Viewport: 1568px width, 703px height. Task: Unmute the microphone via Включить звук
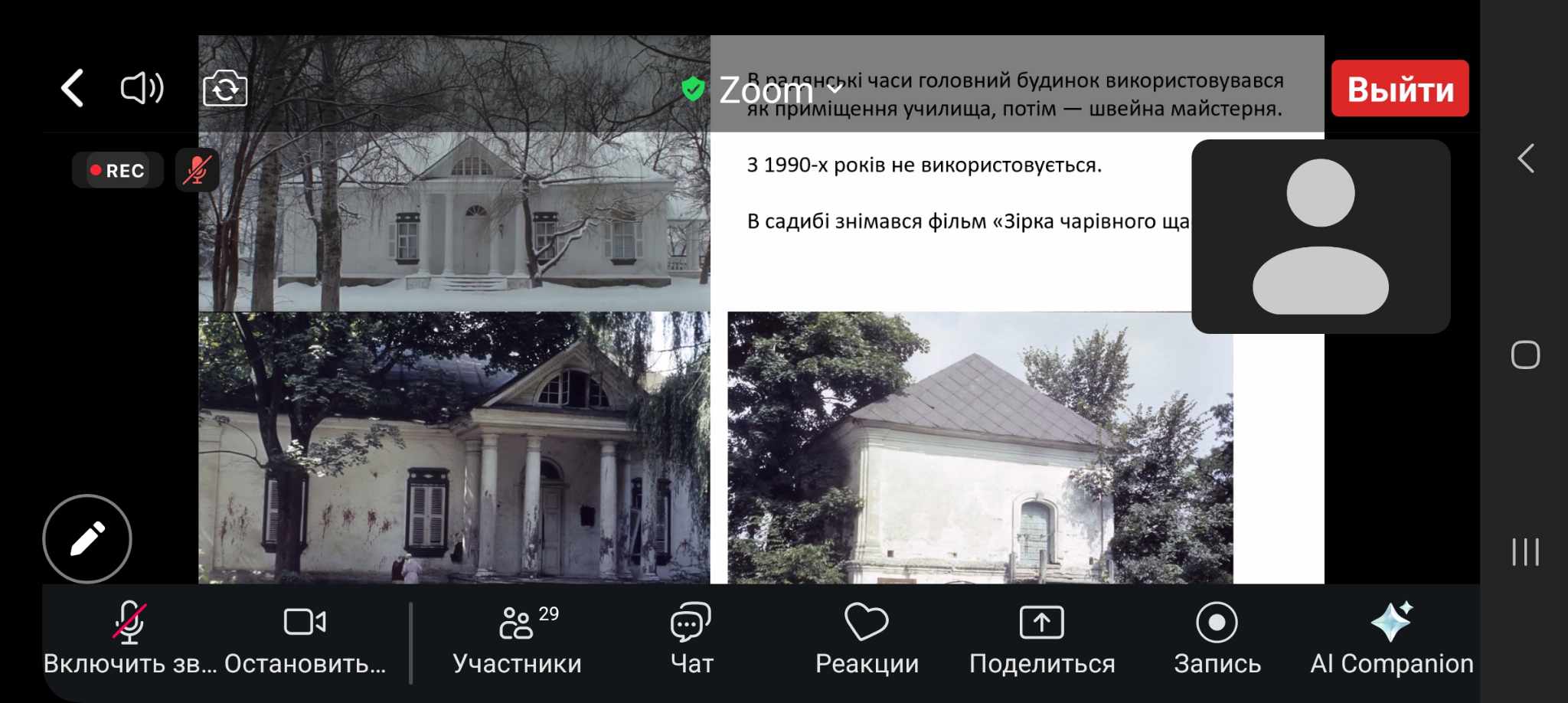(129, 639)
